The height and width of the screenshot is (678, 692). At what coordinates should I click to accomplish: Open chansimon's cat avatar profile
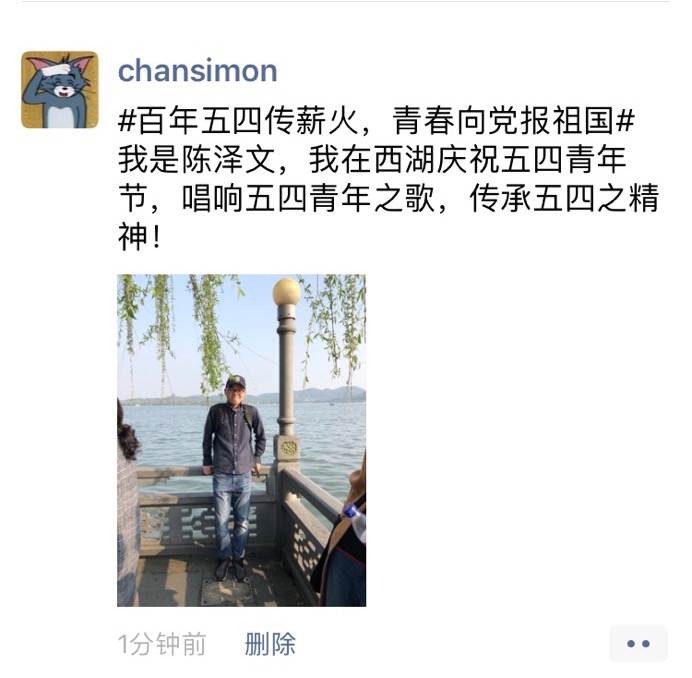pos(59,90)
